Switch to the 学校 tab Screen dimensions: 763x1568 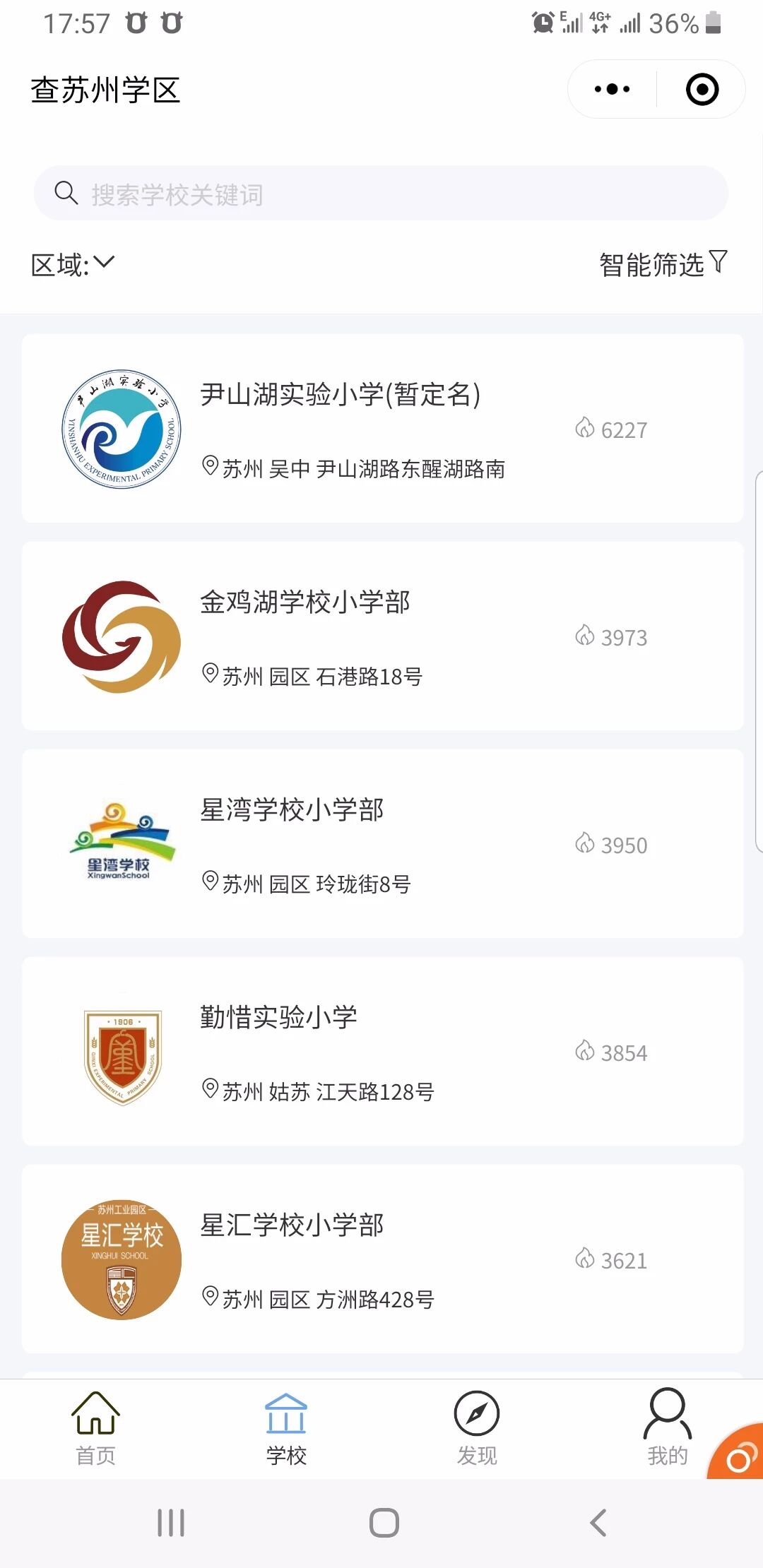click(286, 1428)
